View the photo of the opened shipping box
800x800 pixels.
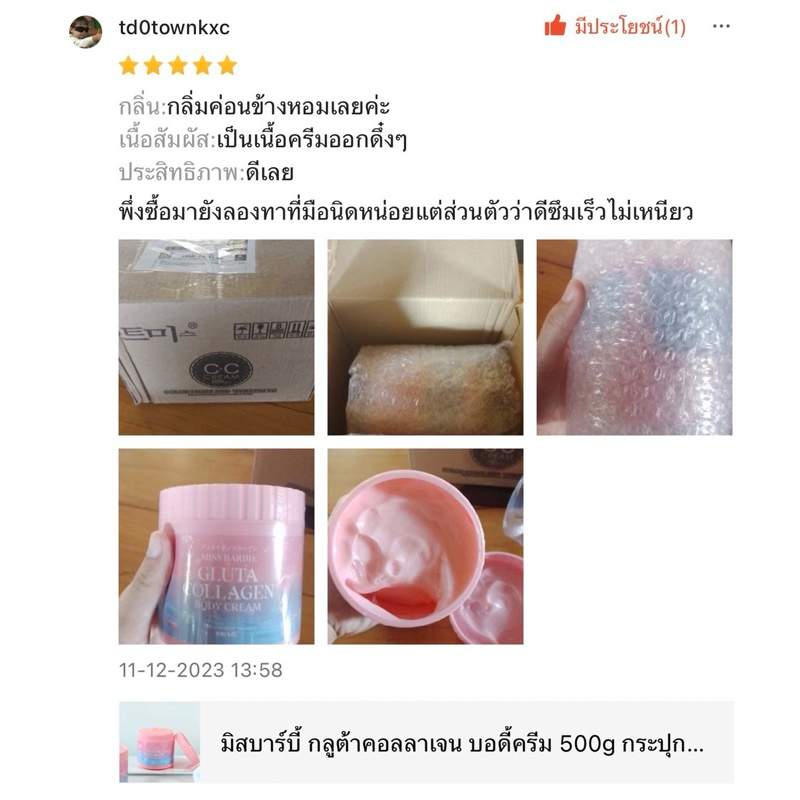click(425, 337)
